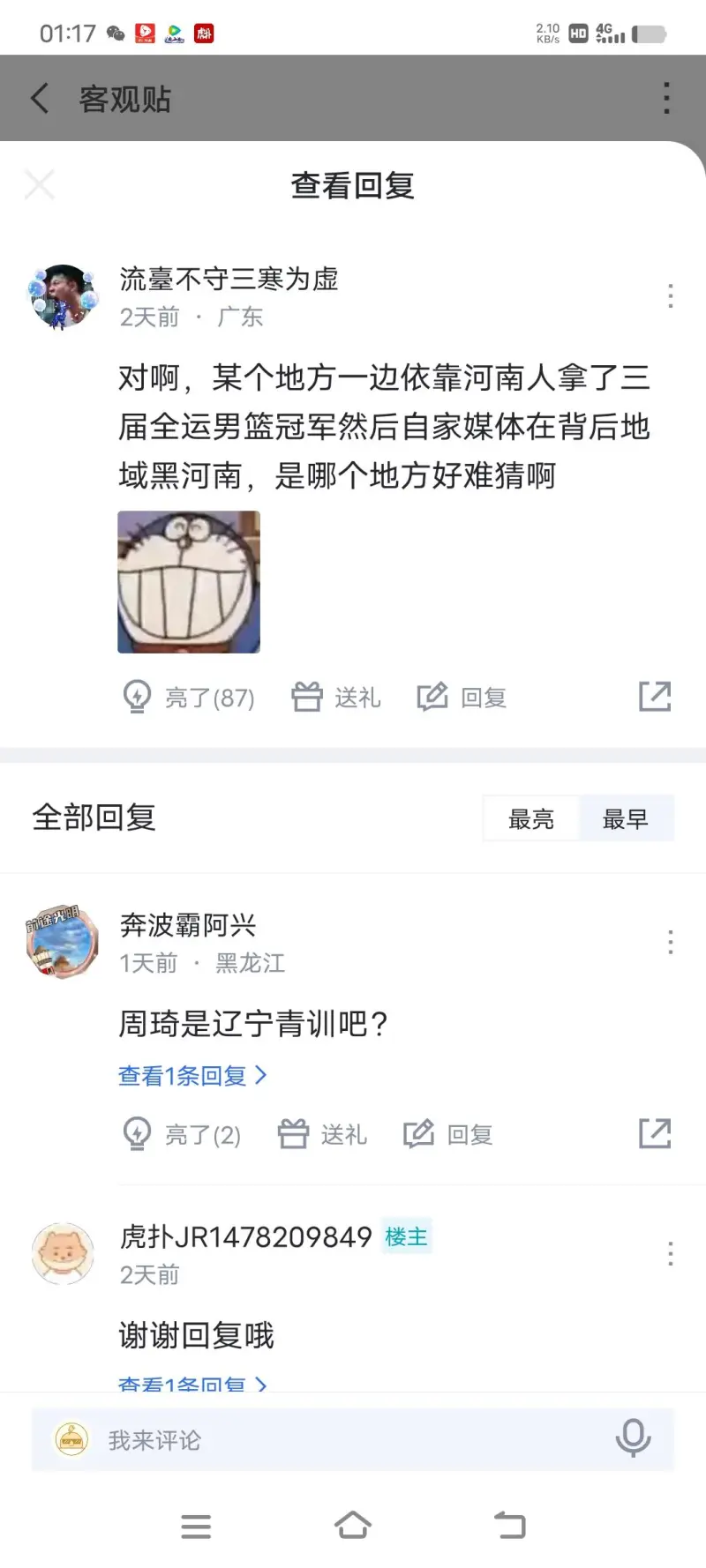Open the overflow menu in the top bar
This screenshot has height=1568, width=706.
pyautogui.click(x=666, y=98)
